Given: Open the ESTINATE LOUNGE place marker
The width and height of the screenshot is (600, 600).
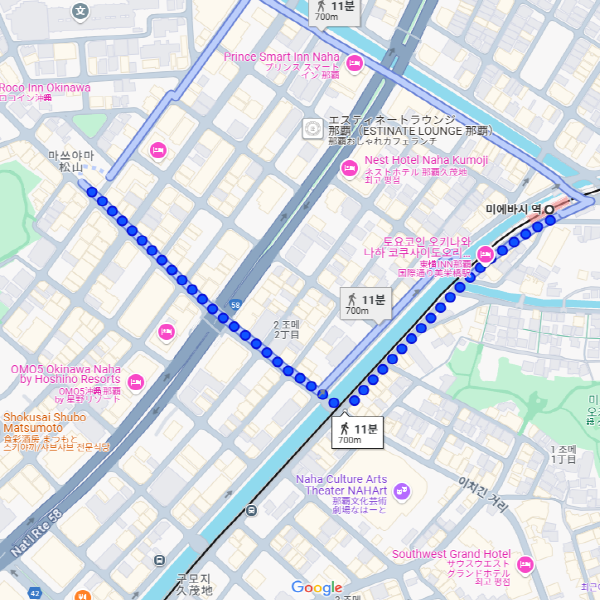Looking at the screenshot, I should click(x=312, y=127).
